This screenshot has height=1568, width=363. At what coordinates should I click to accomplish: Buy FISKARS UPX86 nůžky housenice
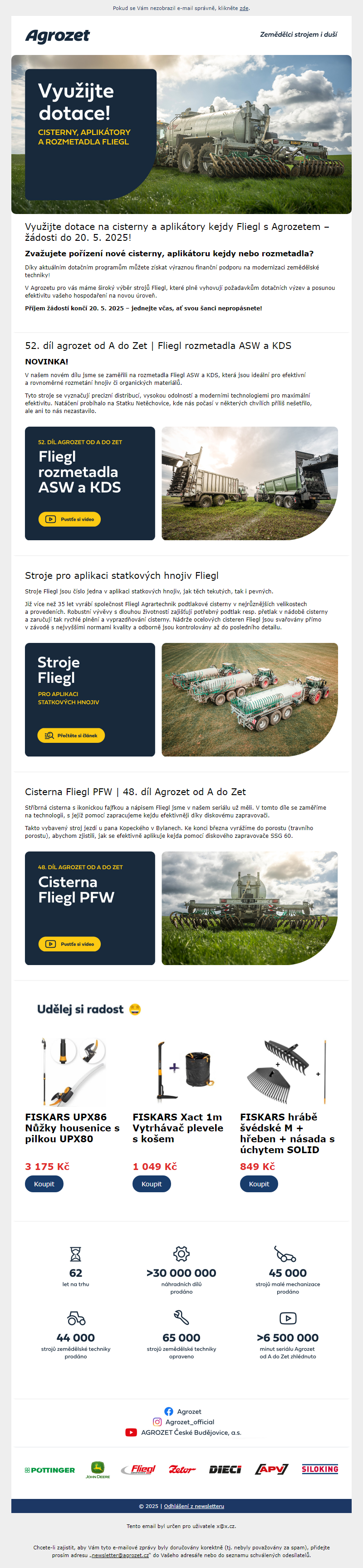coord(44,1184)
